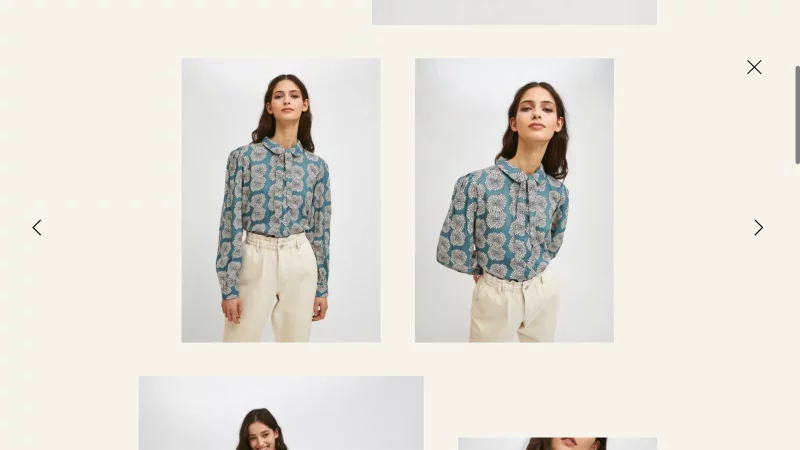Go to the previous product photo

point(37,228)
